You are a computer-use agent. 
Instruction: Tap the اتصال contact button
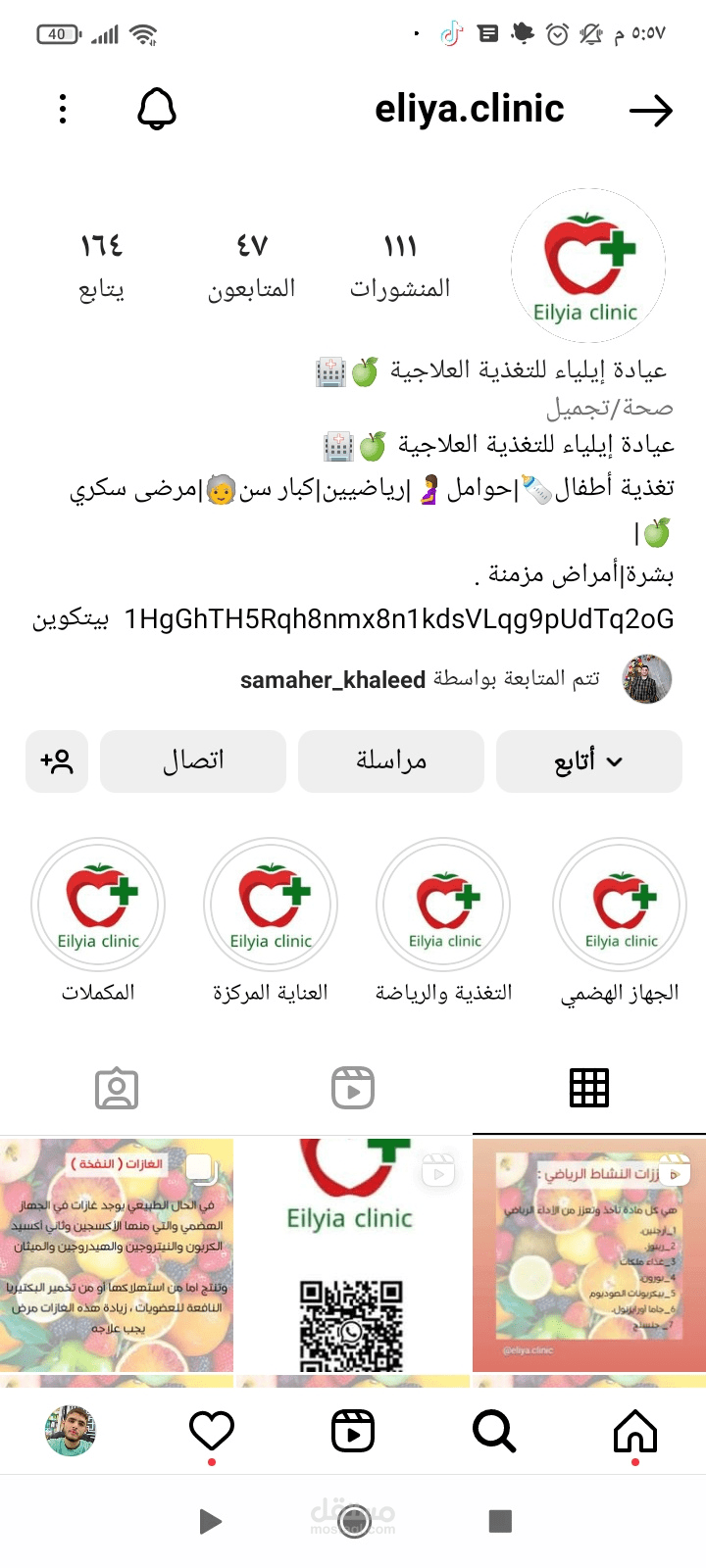click(193, 761)
